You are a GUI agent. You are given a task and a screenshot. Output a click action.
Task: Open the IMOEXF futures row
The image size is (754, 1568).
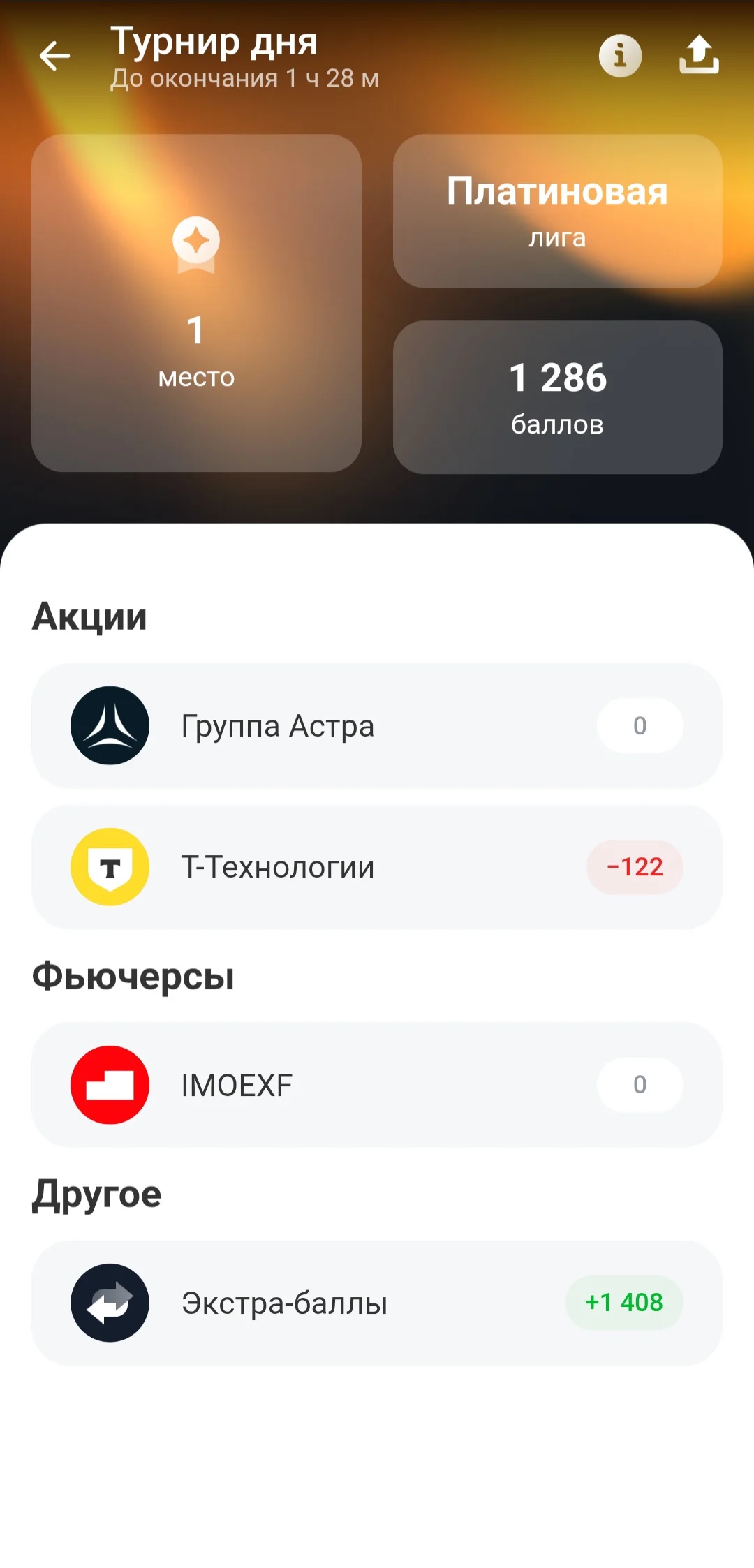pos(377,1085)
